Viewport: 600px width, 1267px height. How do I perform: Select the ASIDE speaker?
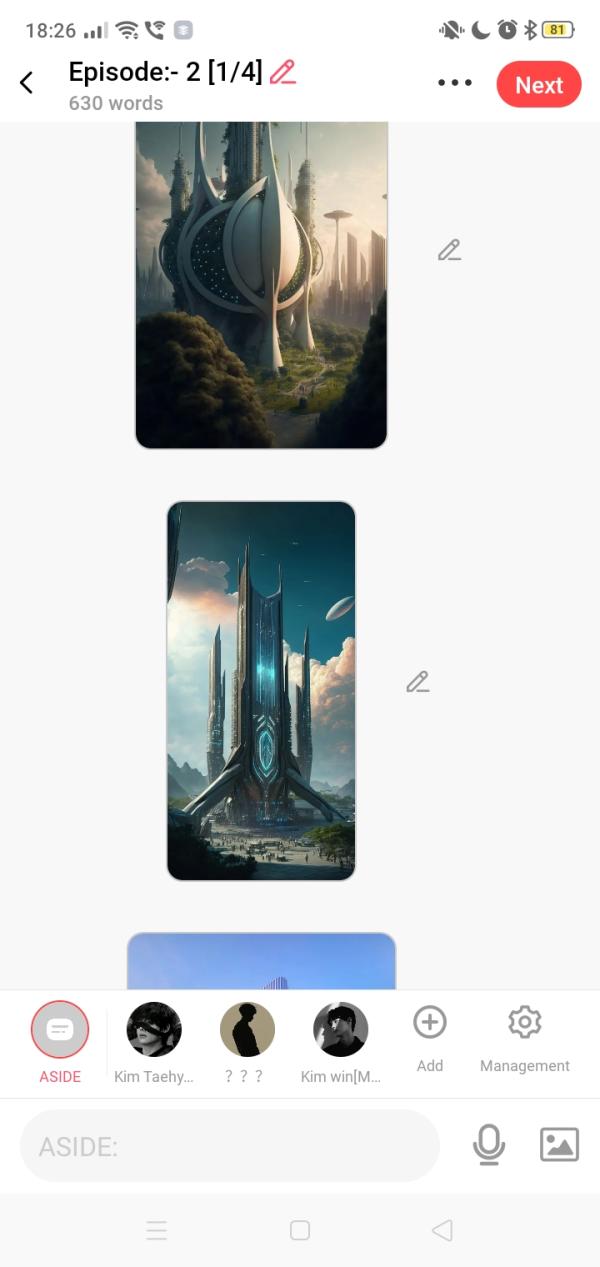60,1030
